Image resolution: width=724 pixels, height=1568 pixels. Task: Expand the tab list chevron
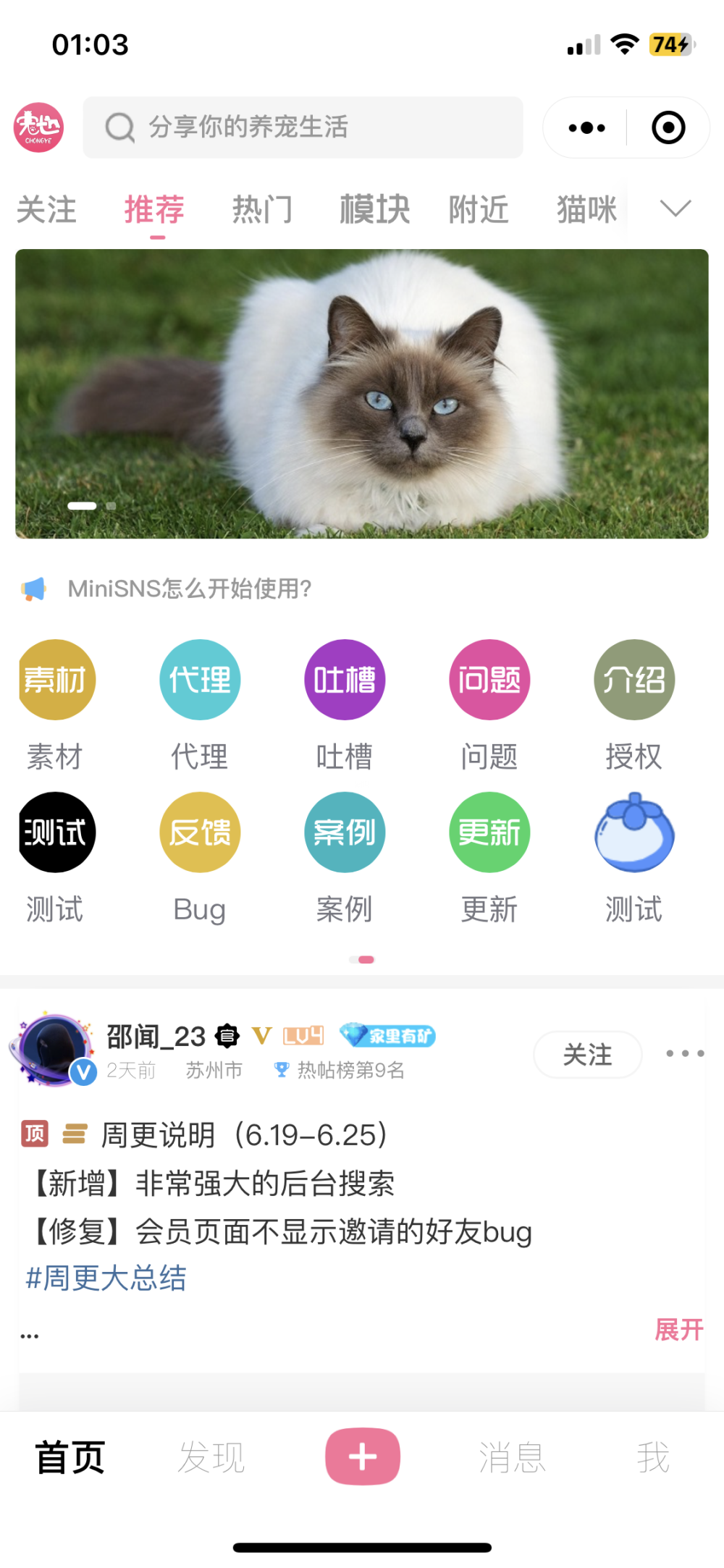[x=675, y=208]
